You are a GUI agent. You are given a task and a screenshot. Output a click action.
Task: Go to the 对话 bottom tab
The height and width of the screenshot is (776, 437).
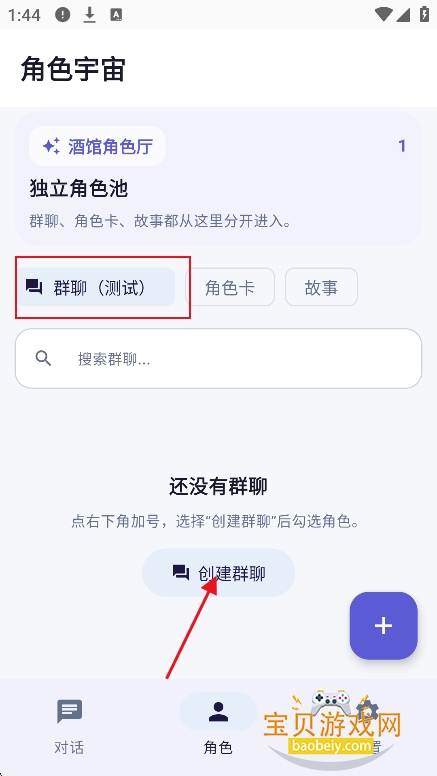point(69,726)
